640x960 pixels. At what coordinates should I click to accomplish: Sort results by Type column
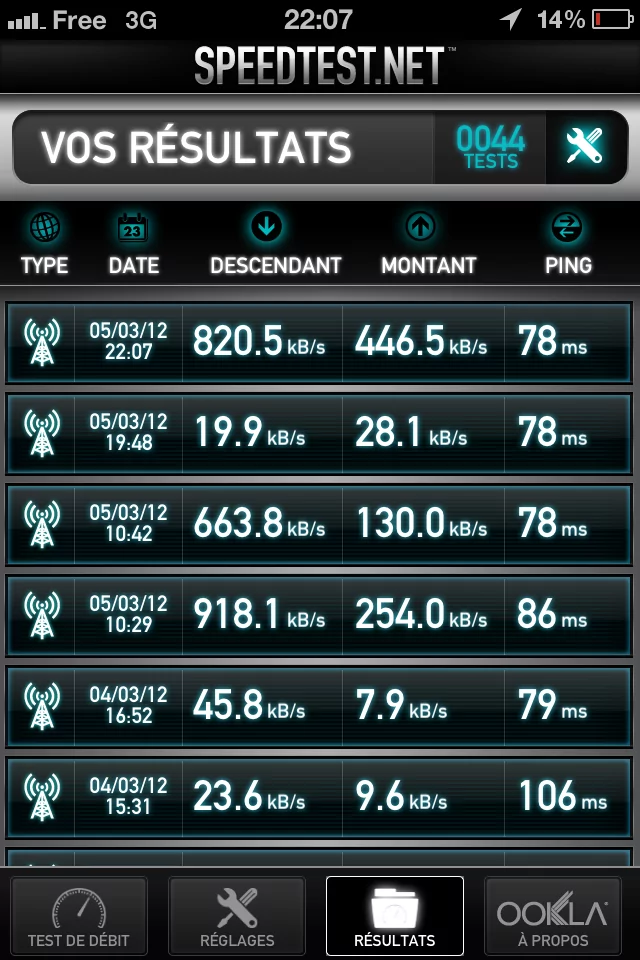coord(45,245)
